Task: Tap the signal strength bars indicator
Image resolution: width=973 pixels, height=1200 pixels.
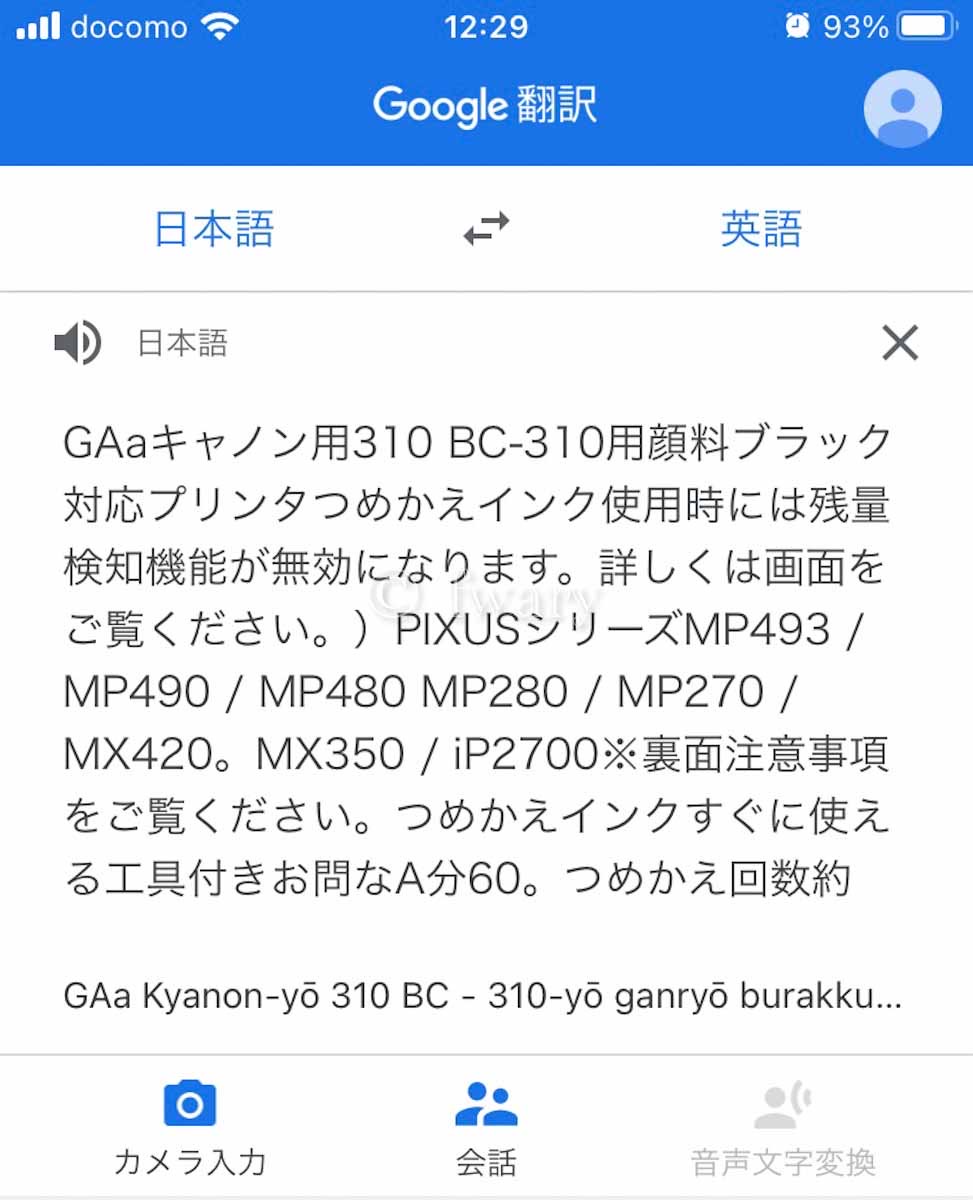Action: point(40,27)
